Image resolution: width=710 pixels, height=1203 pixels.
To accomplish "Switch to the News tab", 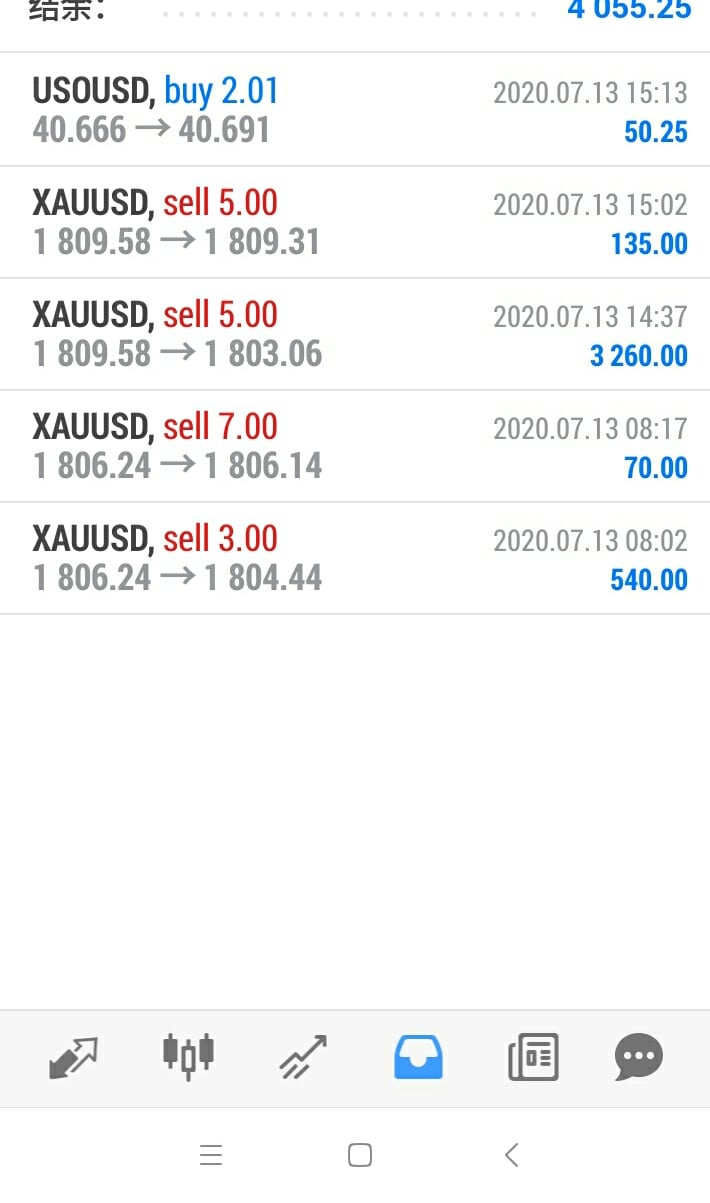I will 533,1057.
